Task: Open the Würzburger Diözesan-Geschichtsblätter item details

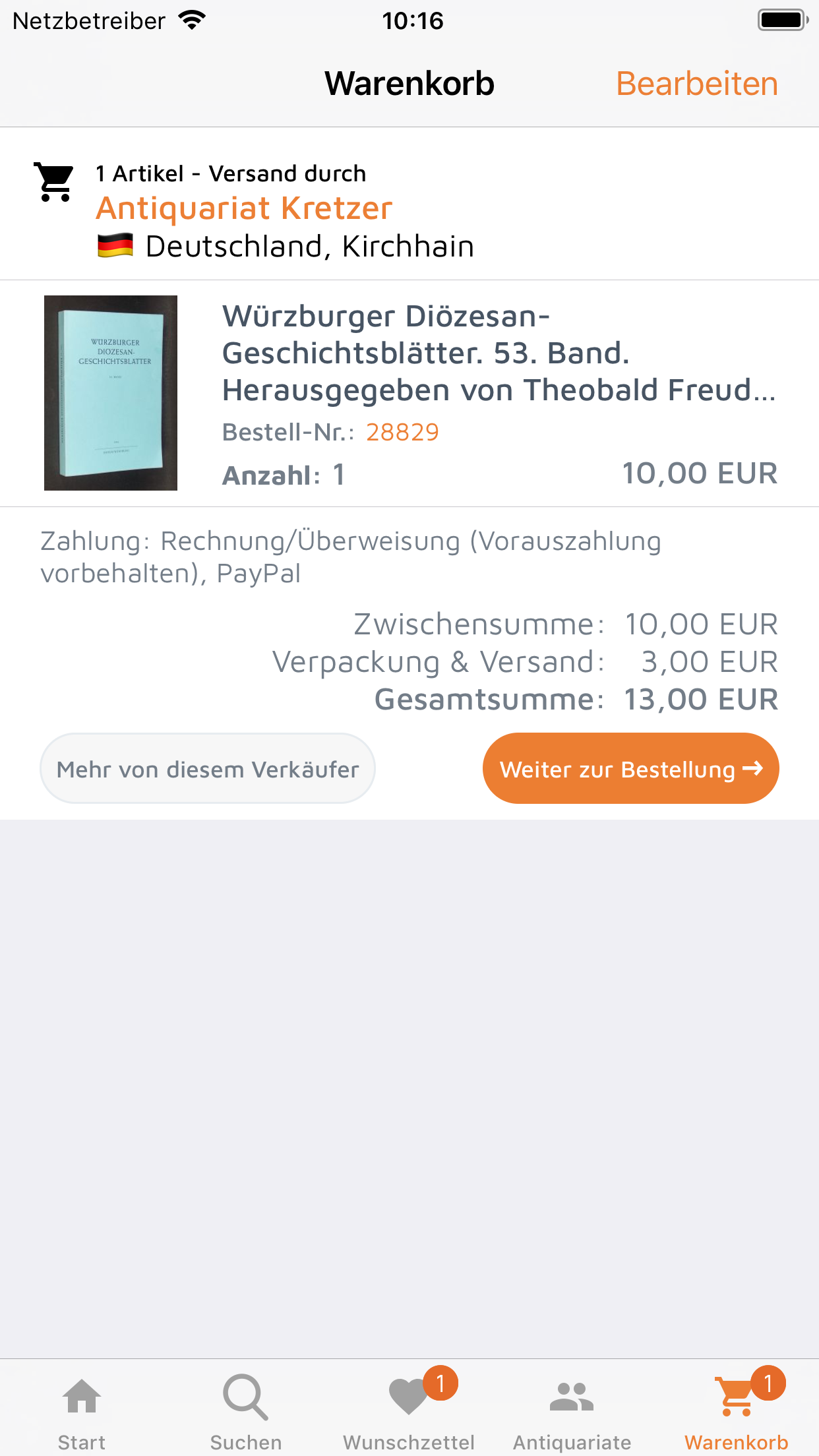Action: [x=499, y=353]
